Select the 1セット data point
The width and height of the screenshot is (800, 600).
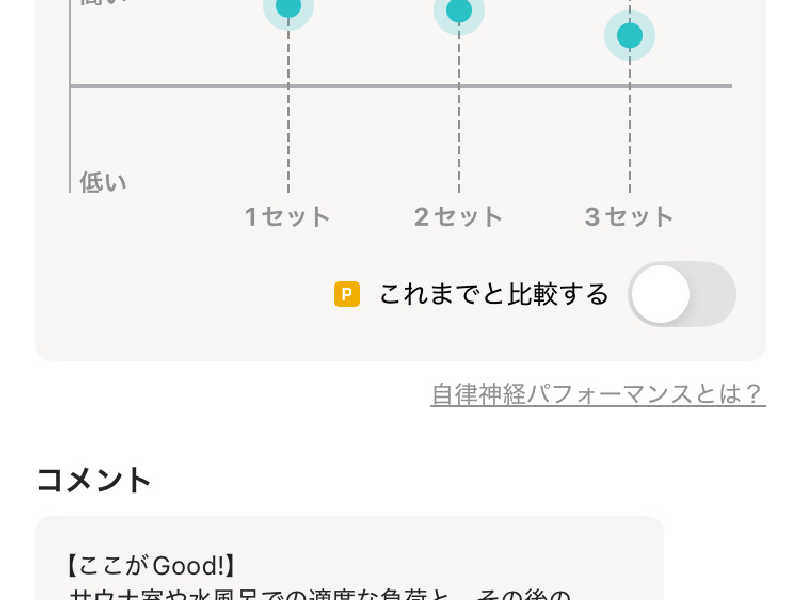tap(288, 8)
